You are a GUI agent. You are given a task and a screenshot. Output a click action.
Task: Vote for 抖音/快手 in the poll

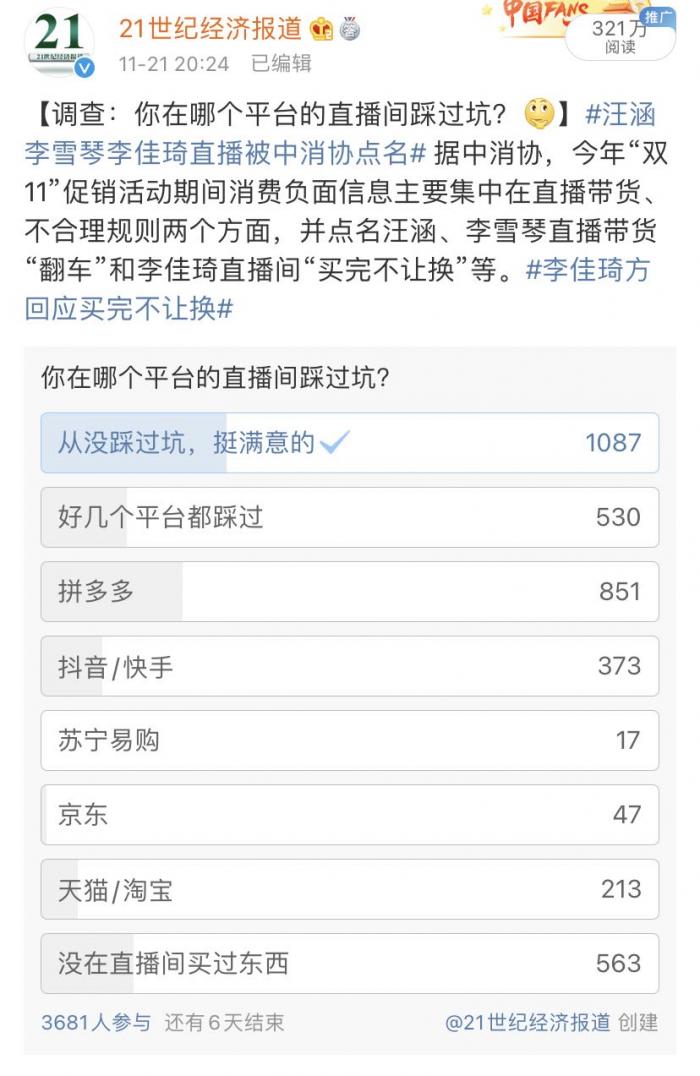click(349, 665)
